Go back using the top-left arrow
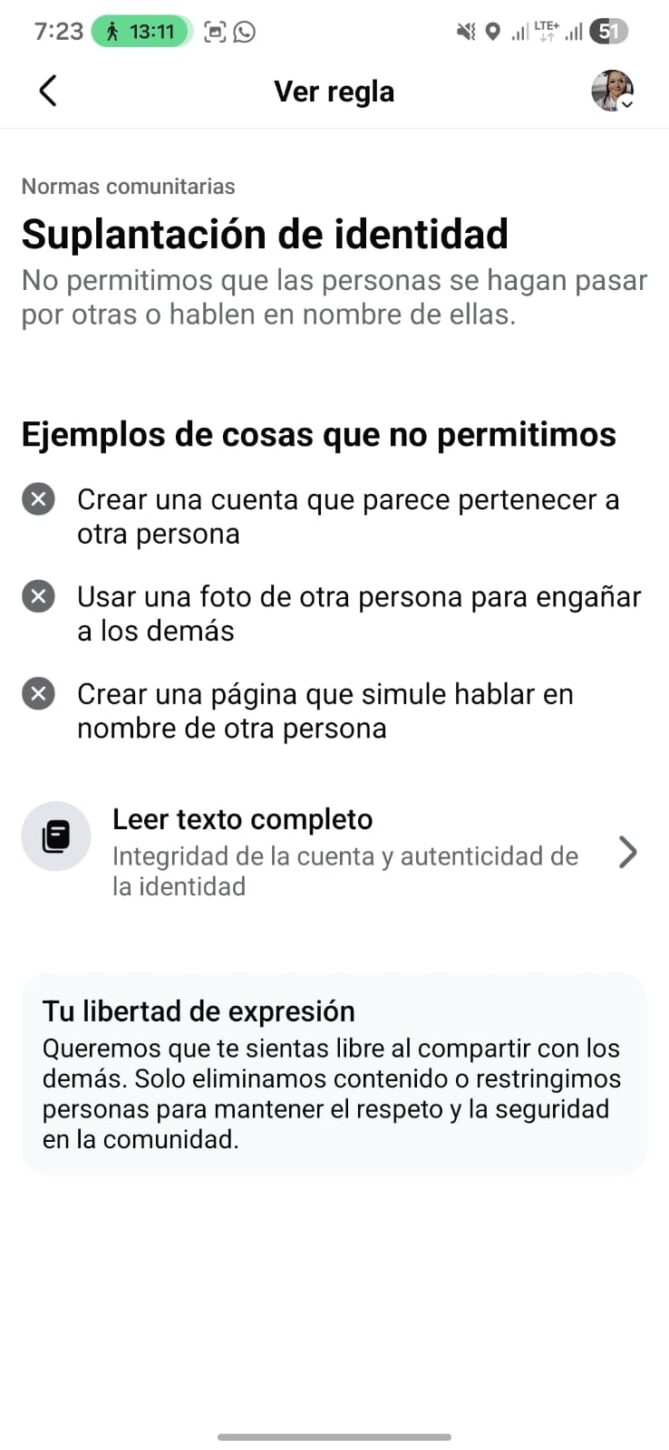 pyautogui.click(x=47, y=91)
